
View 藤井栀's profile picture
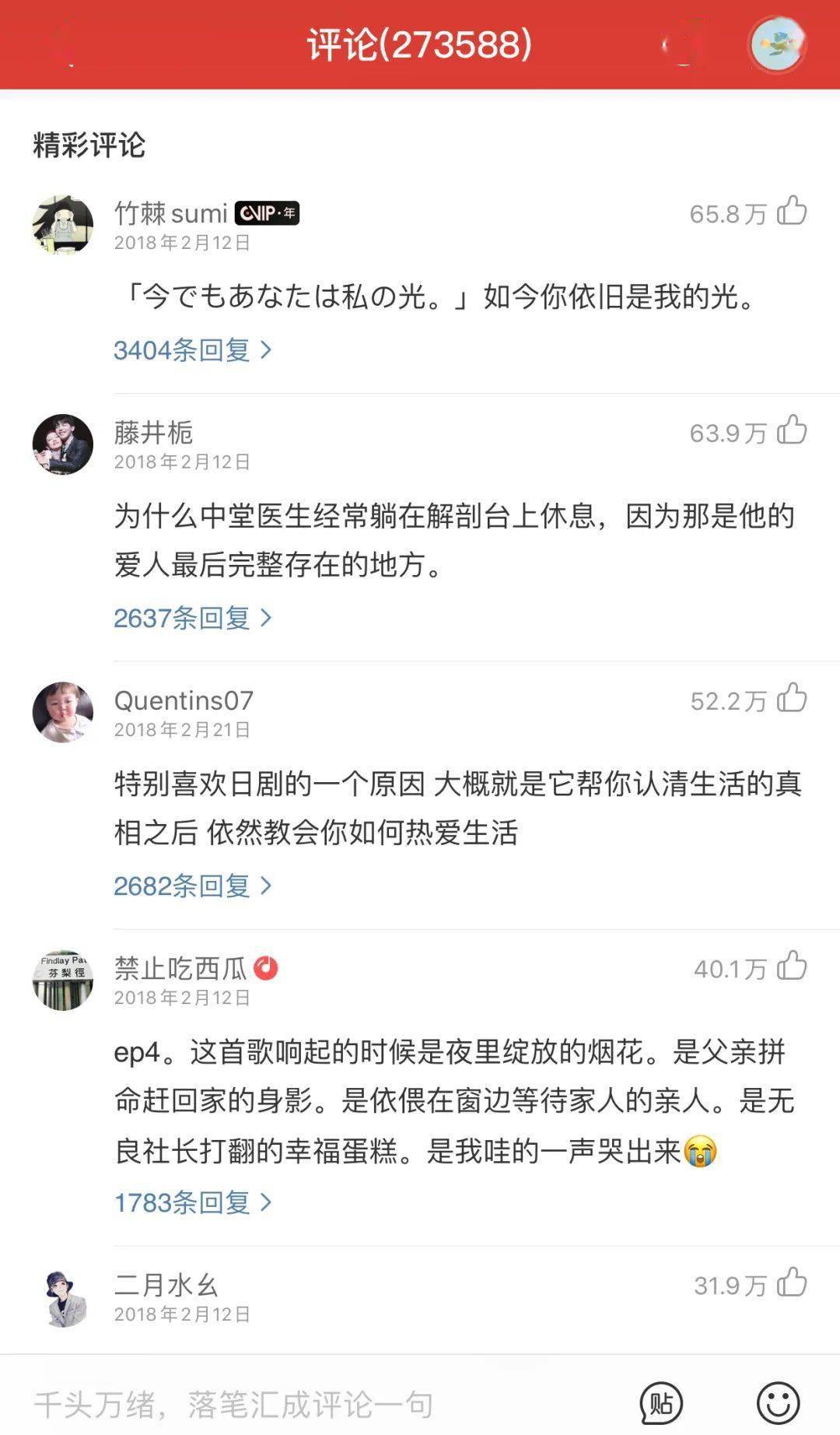63,444
